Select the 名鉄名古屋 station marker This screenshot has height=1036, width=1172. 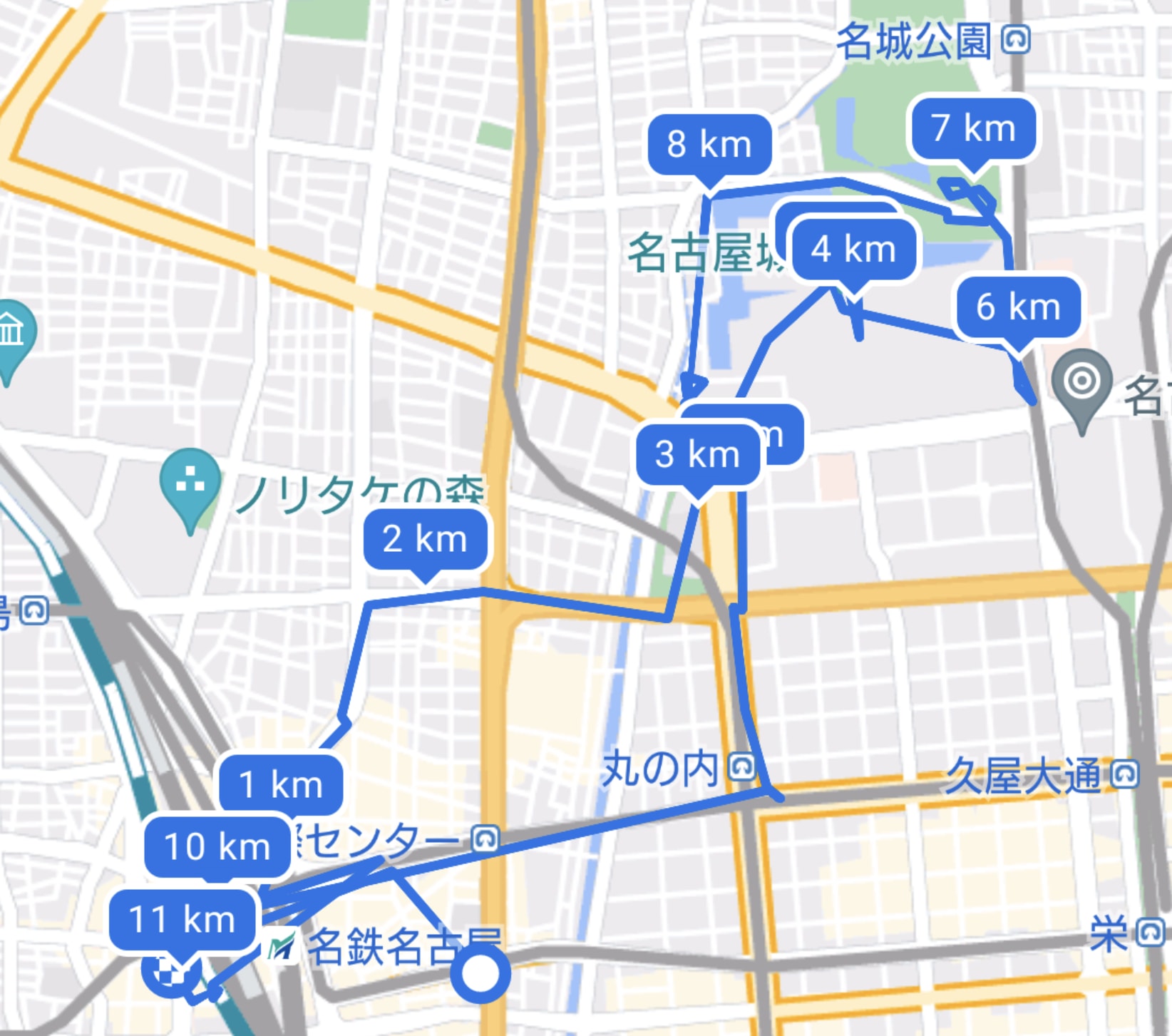(x=281, y=947)
